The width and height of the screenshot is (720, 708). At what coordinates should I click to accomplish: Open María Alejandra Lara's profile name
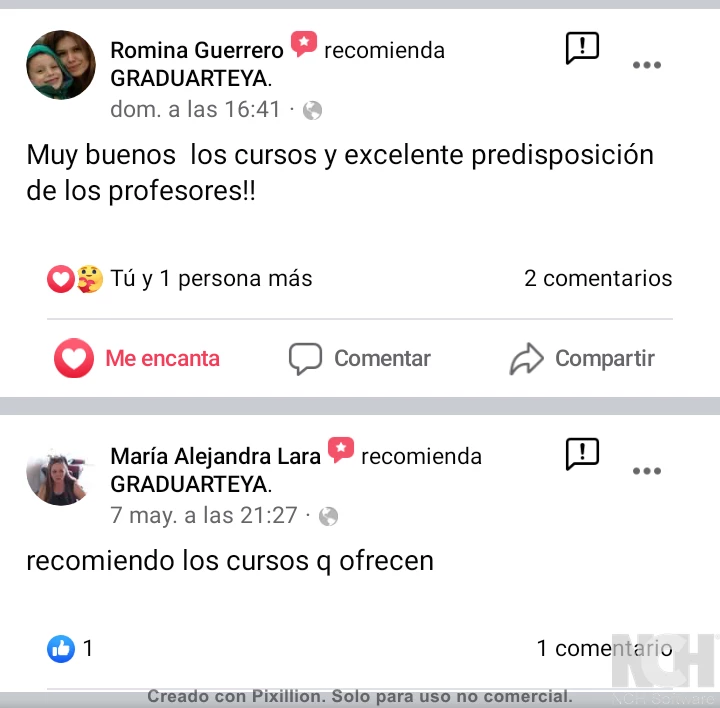215,457
